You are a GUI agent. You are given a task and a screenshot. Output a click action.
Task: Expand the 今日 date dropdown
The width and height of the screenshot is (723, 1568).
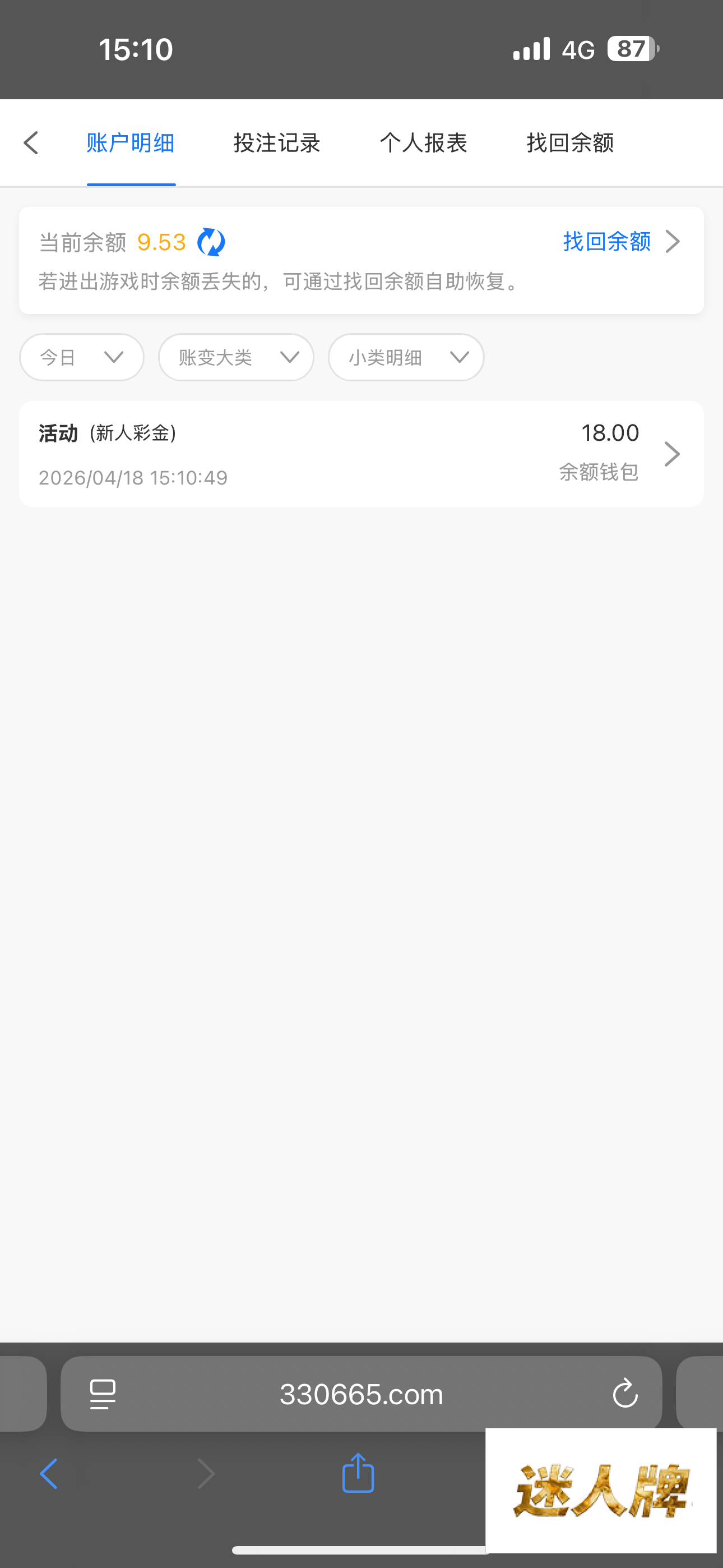click(82, 357)
